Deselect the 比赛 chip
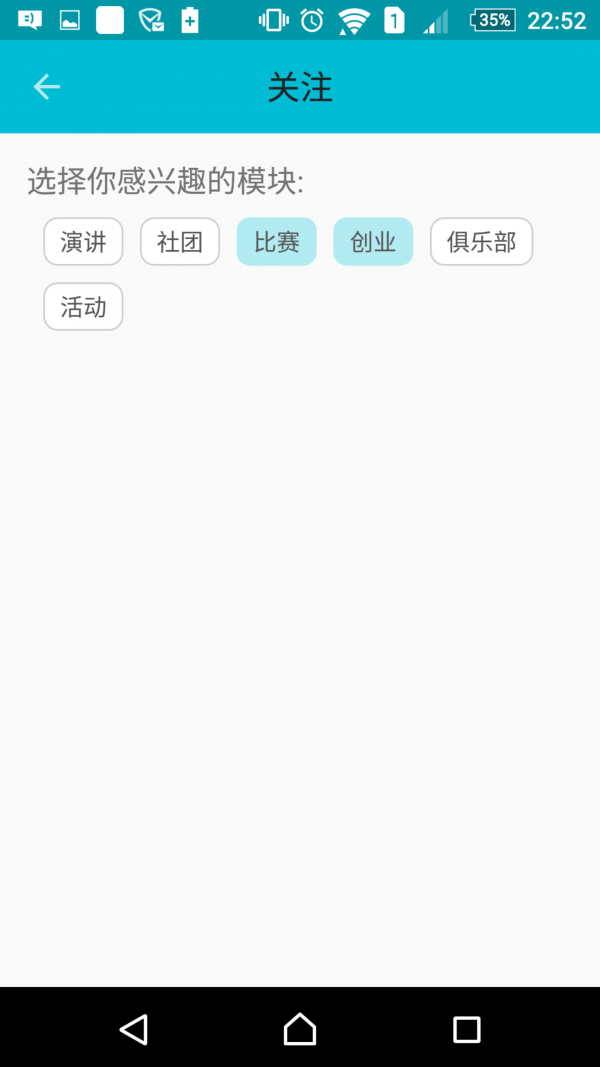Screen dimensions: 600x1067 coord(276,242)
